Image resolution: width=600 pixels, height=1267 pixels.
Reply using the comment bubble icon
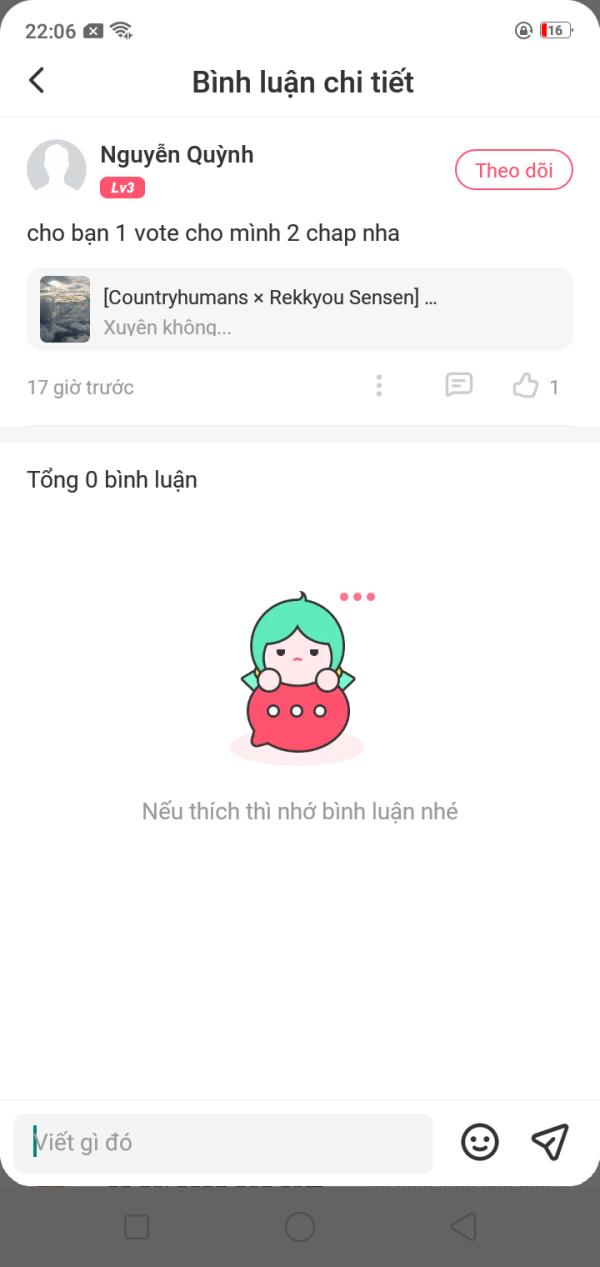tap(459, 385)
